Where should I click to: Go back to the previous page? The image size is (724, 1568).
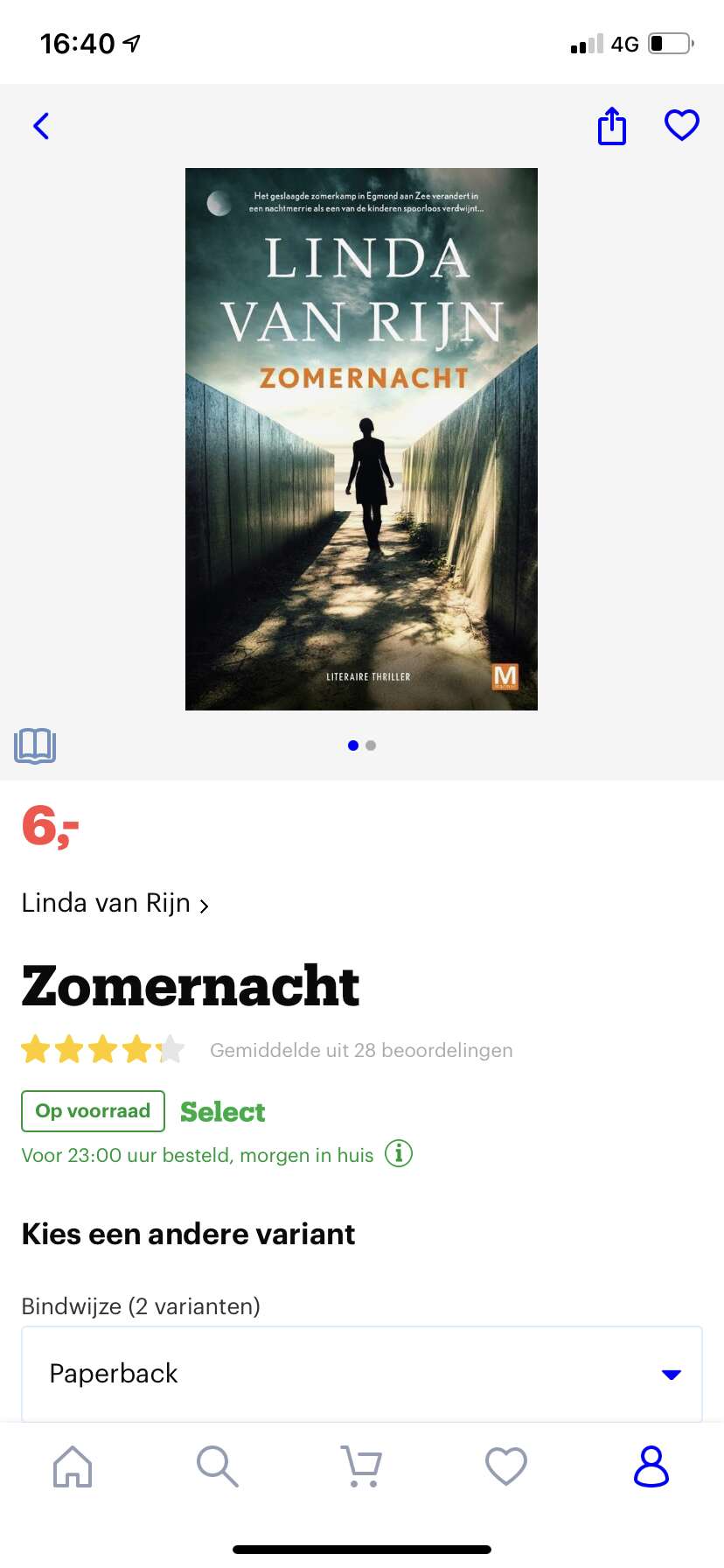click(41, 126)
